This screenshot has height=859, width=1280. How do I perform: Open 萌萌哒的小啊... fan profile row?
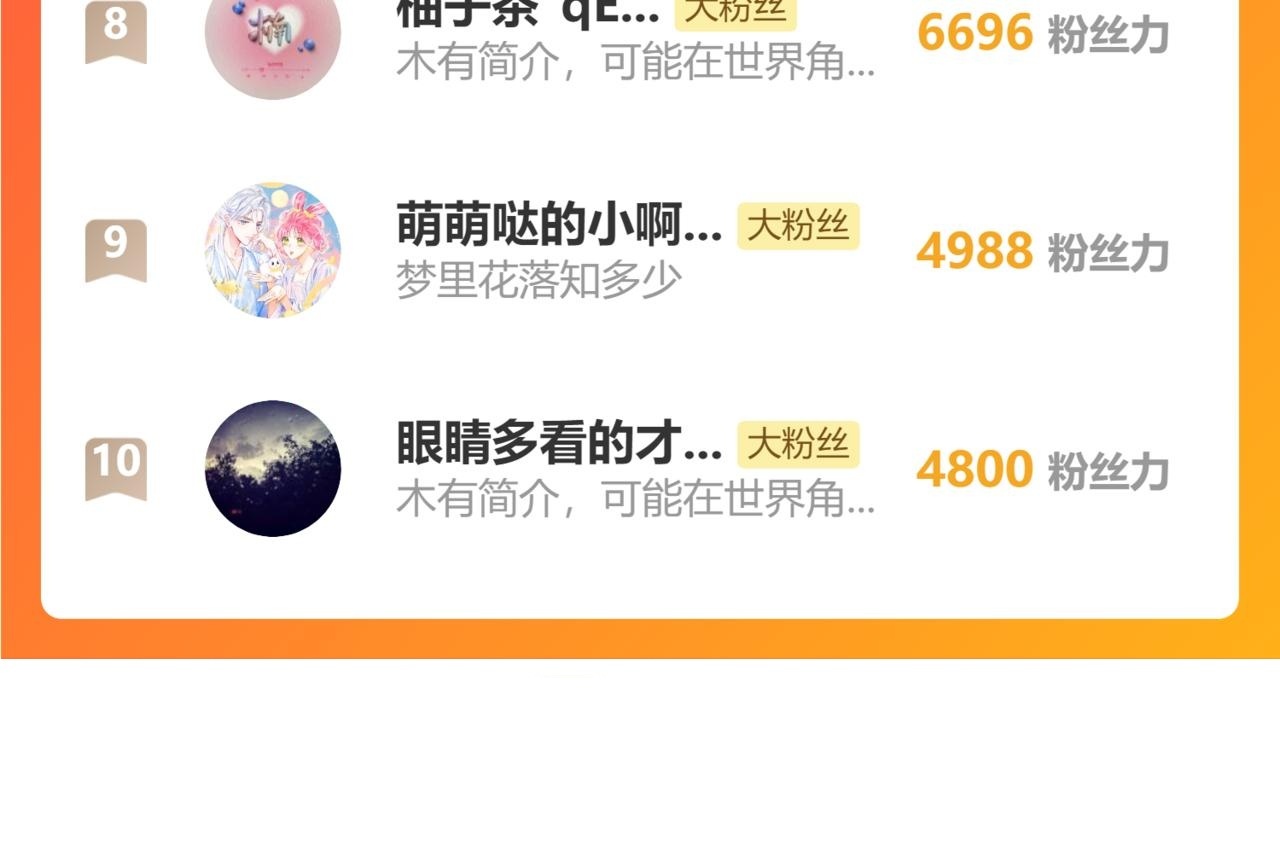pyautogui.click(x=640, y=250)
